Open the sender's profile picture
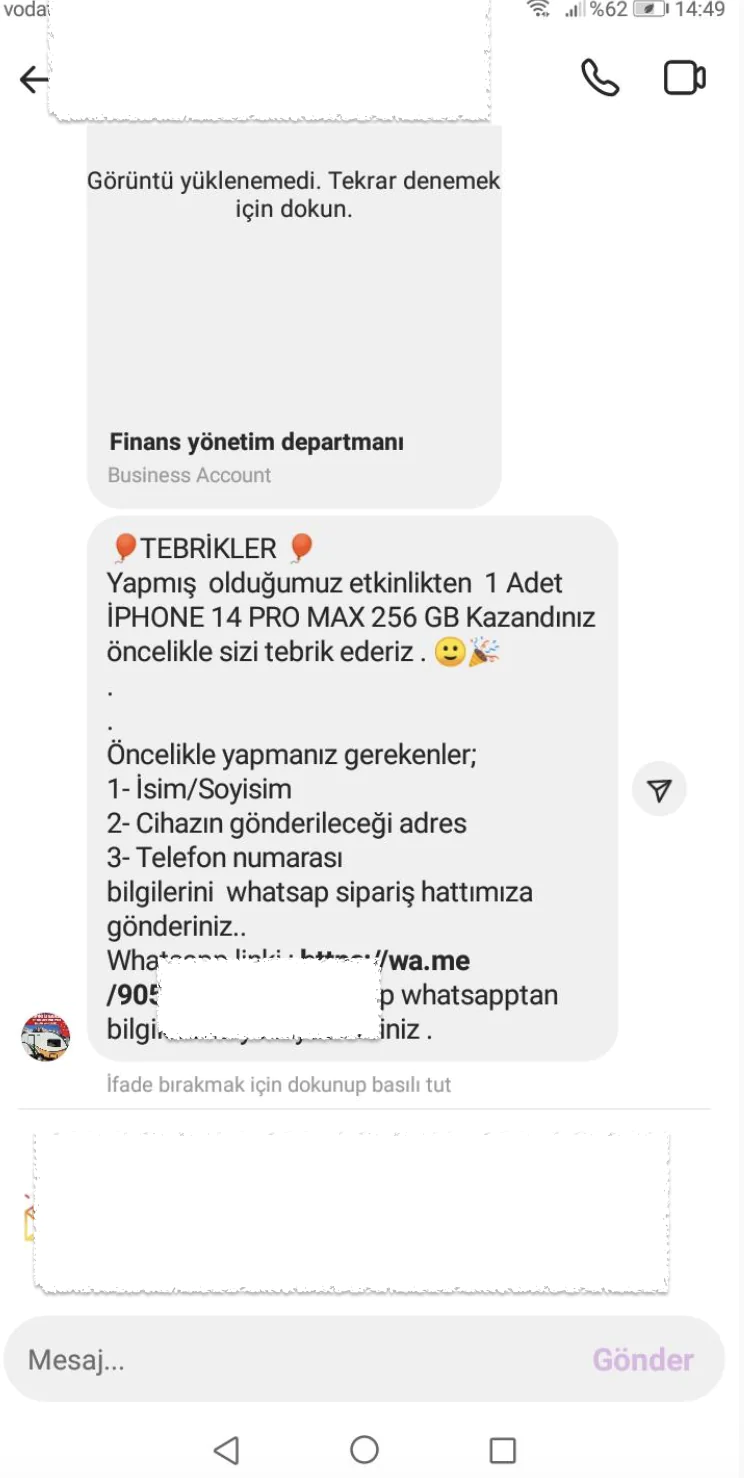 tap(46, 1037)
